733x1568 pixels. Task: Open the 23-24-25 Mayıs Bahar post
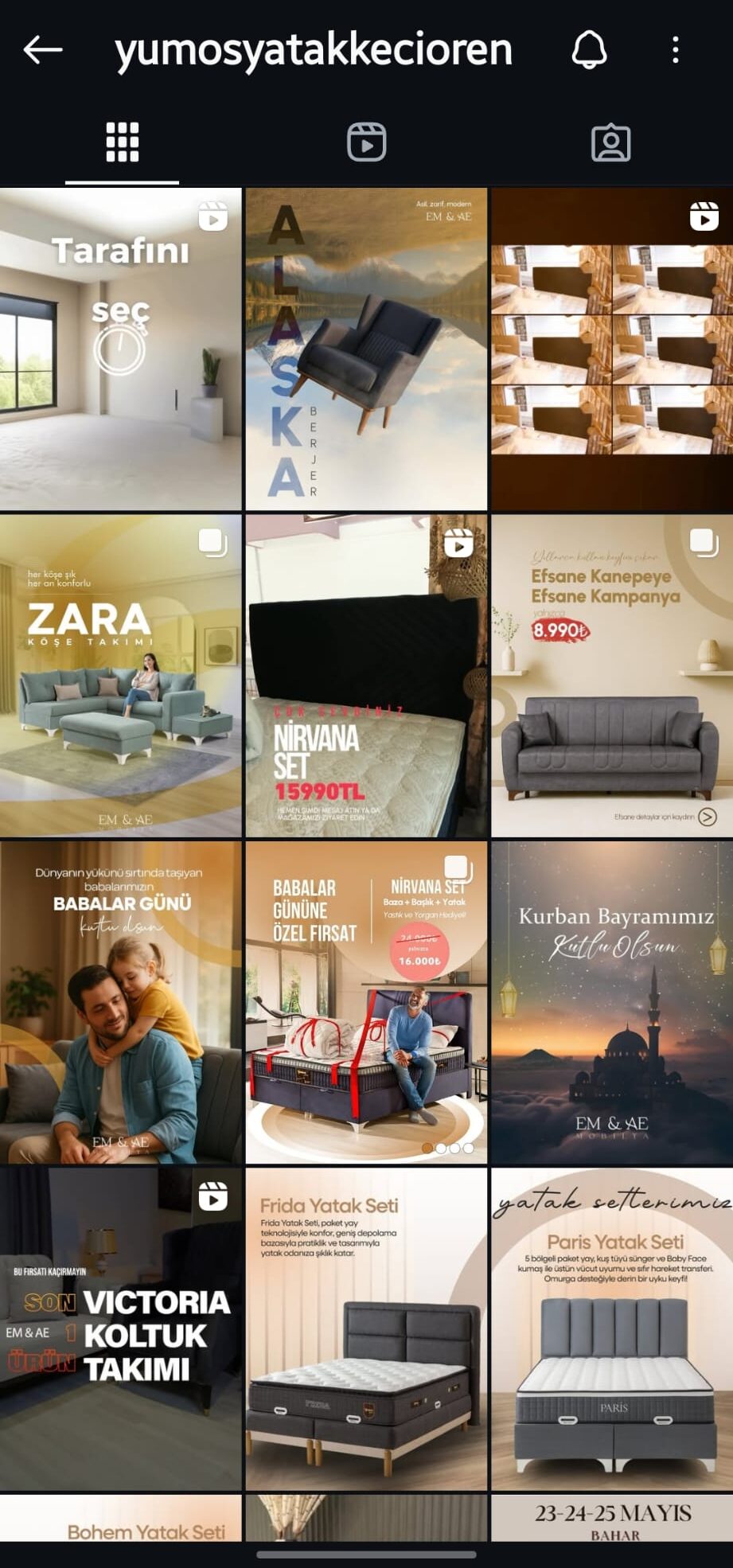pos(611,1519)
